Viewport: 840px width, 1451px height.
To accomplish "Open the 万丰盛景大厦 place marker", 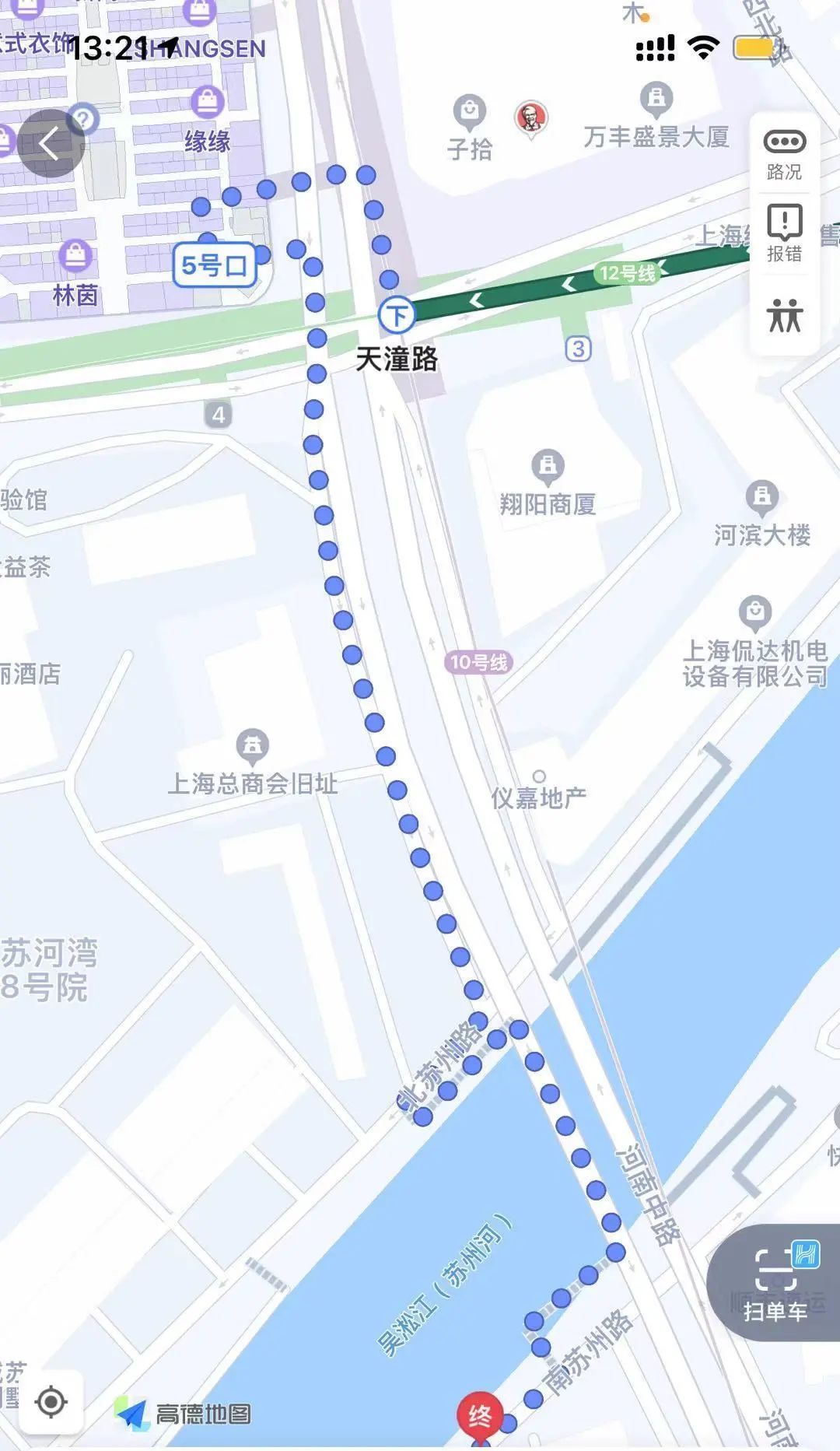I will coord(656,100).
